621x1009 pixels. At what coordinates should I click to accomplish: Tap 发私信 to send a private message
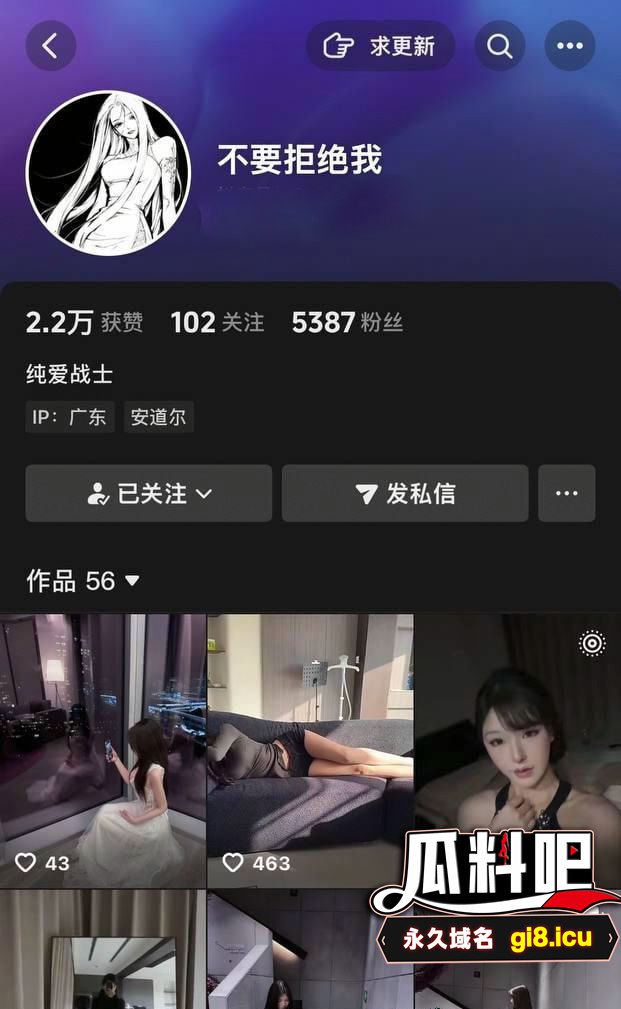tap(405, 493)
